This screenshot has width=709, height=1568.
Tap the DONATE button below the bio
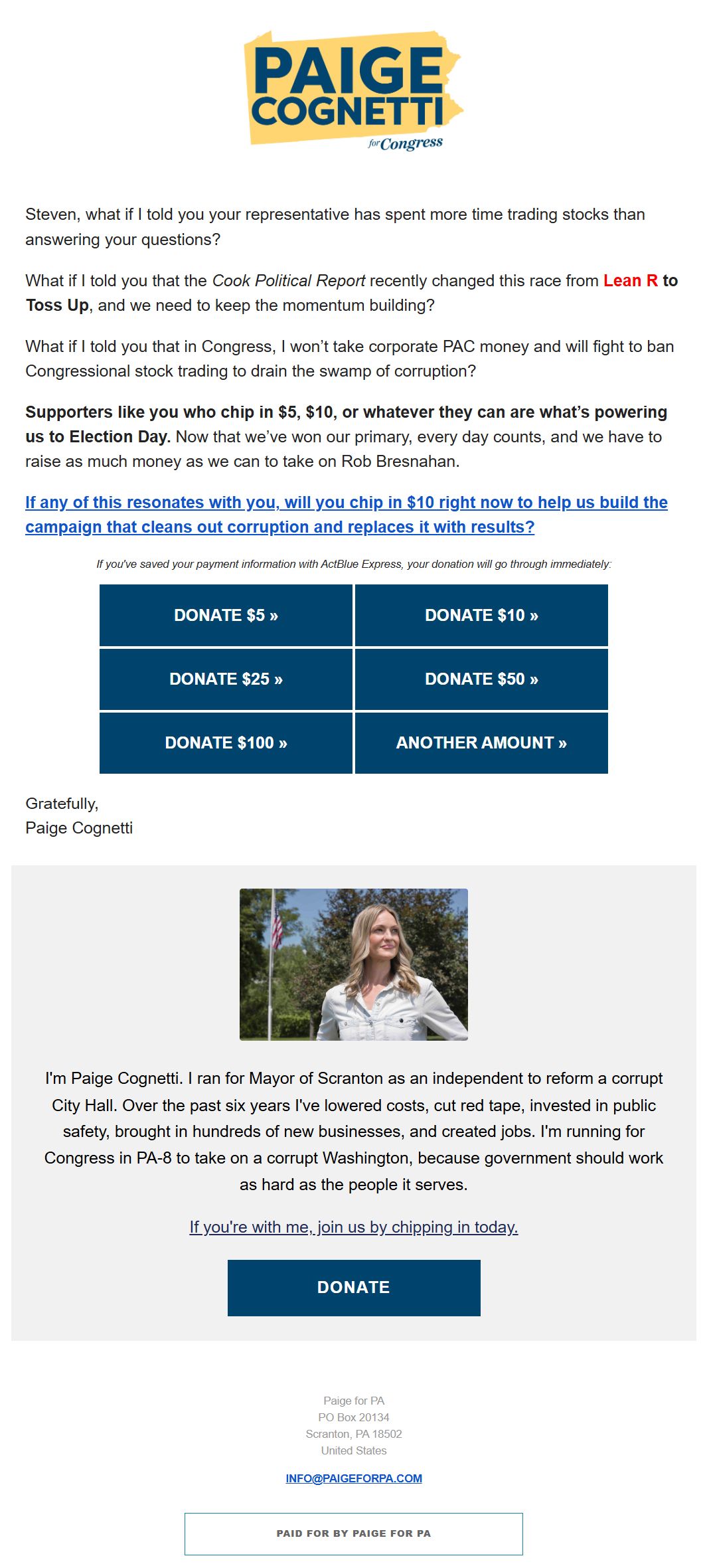coord(354,1288)
